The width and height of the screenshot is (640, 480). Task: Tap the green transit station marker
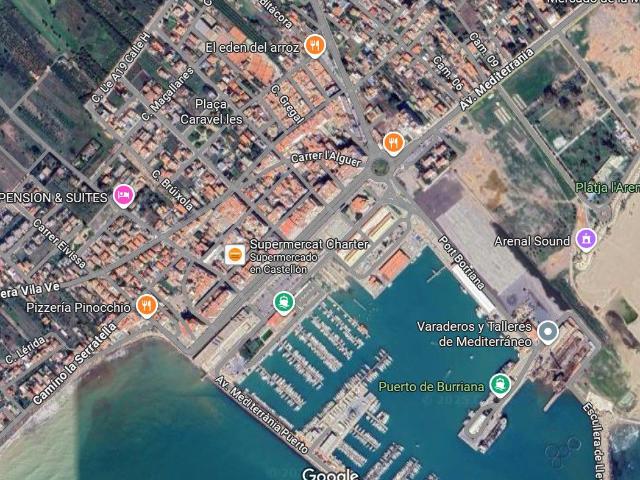(284, 301)
